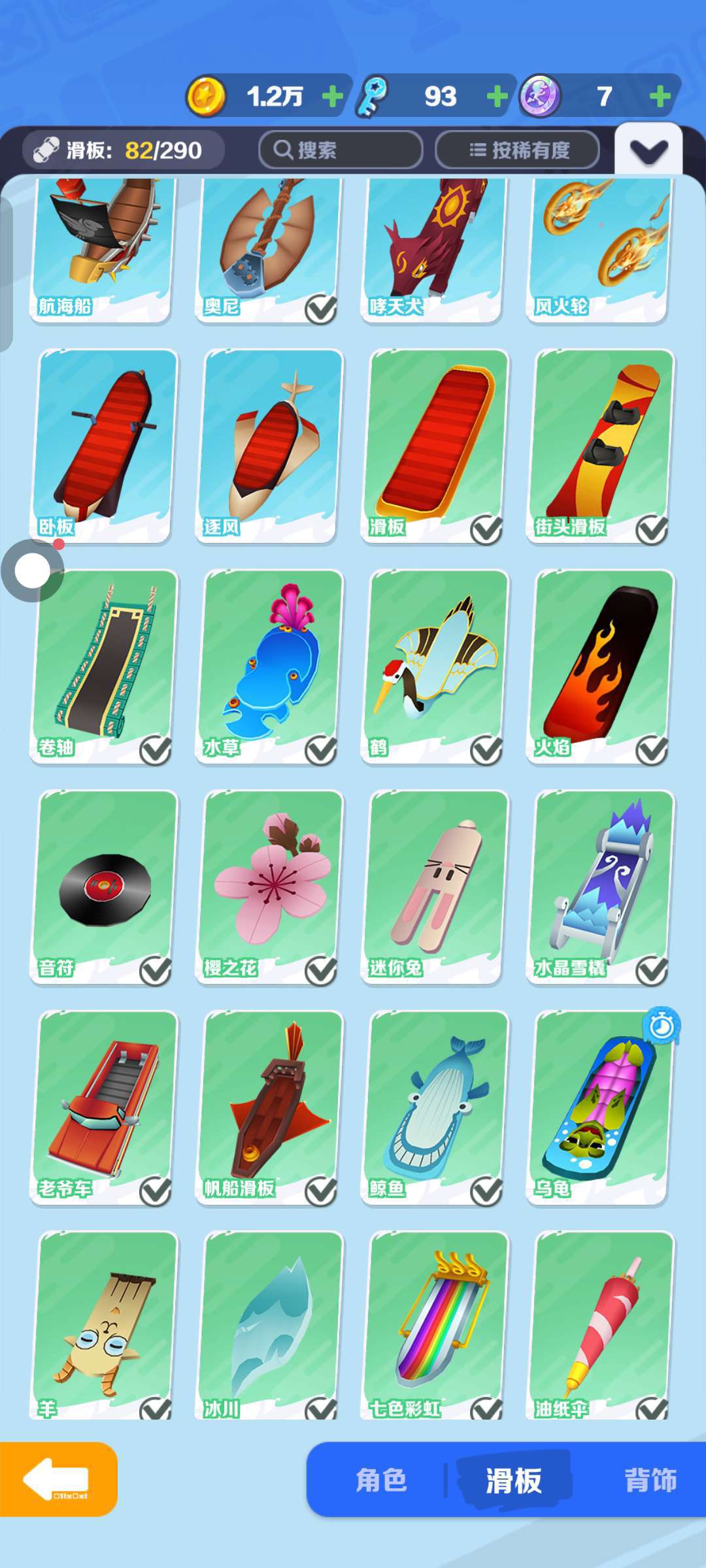Pick the 街头滑板 skateboard card

coord(601,444)
